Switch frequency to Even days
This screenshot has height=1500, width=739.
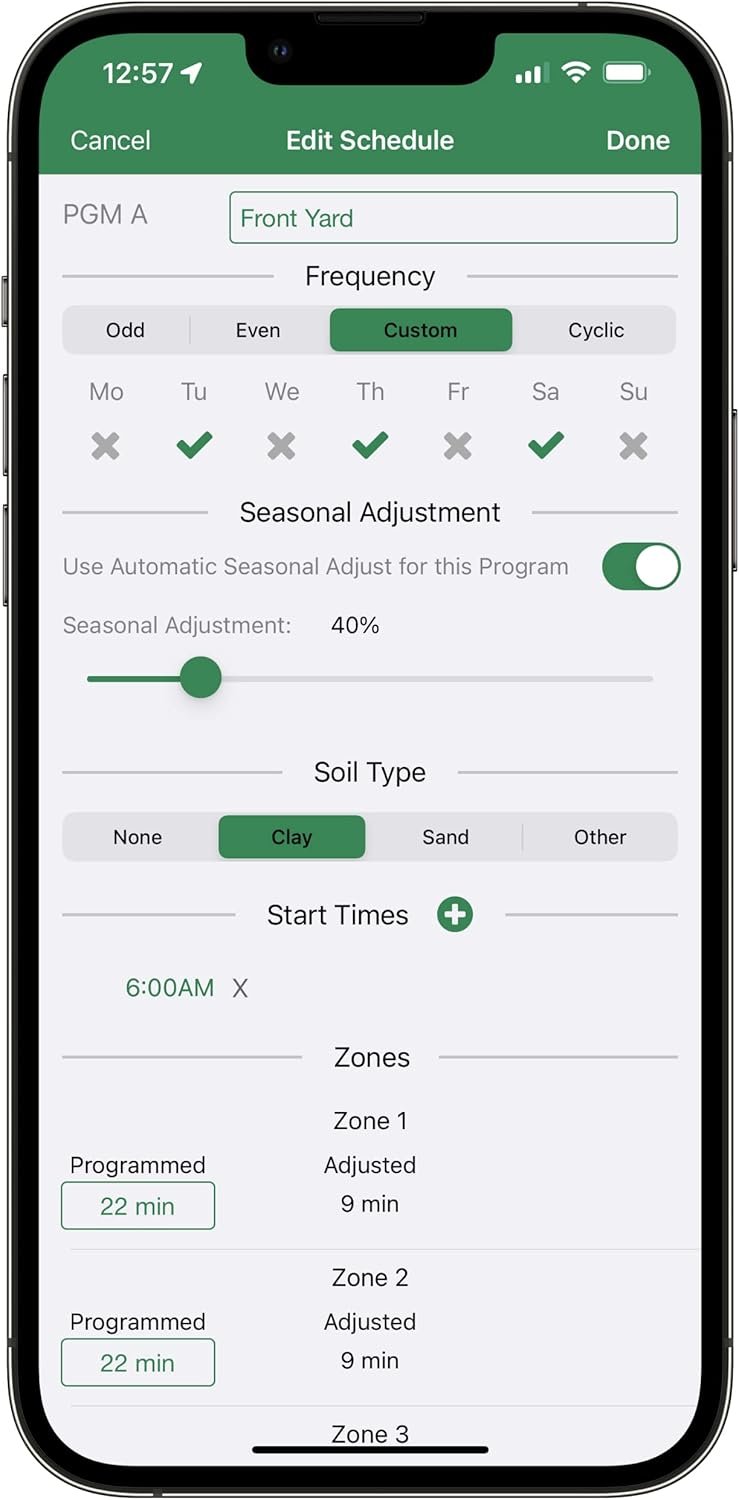tap(258, 330)
